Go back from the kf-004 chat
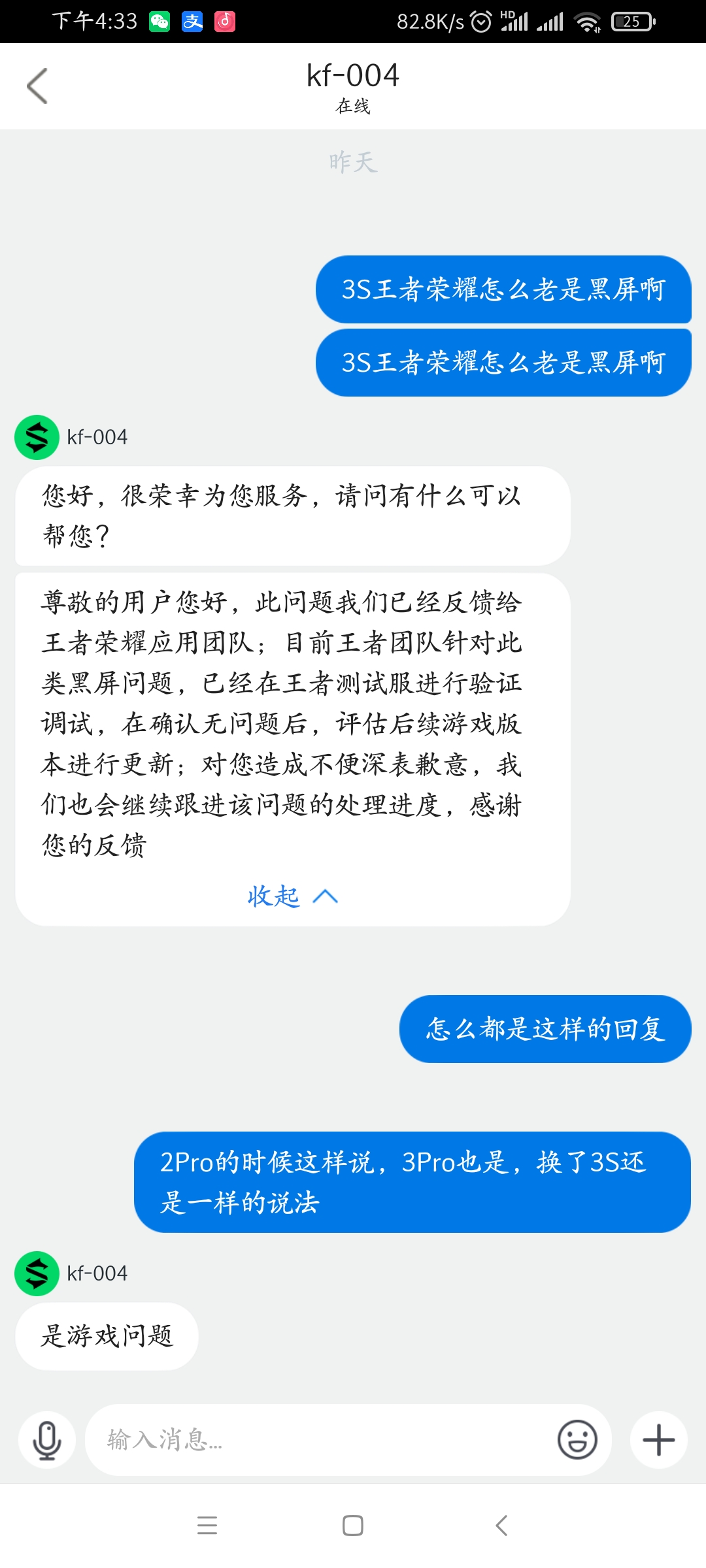 click(37, 86)
